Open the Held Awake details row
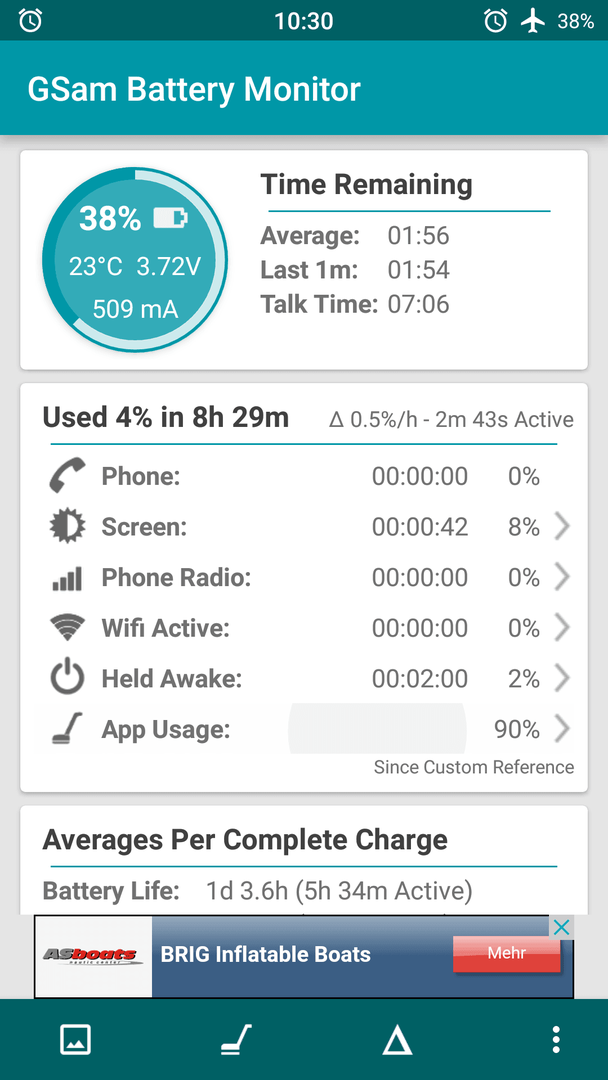608x1080 pixels. tap(308, 679)
